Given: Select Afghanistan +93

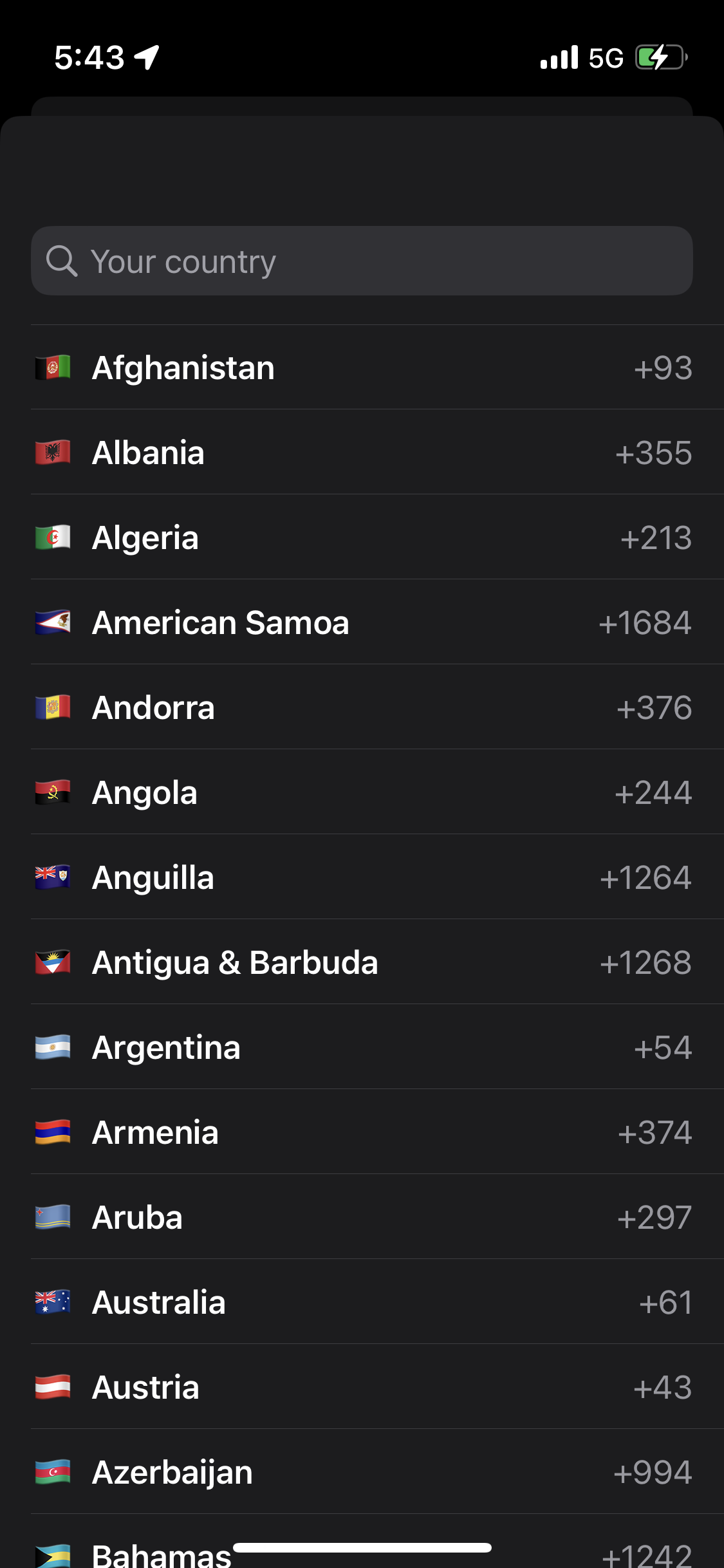Looking at the screenshot, I should [x=362, y=368].
